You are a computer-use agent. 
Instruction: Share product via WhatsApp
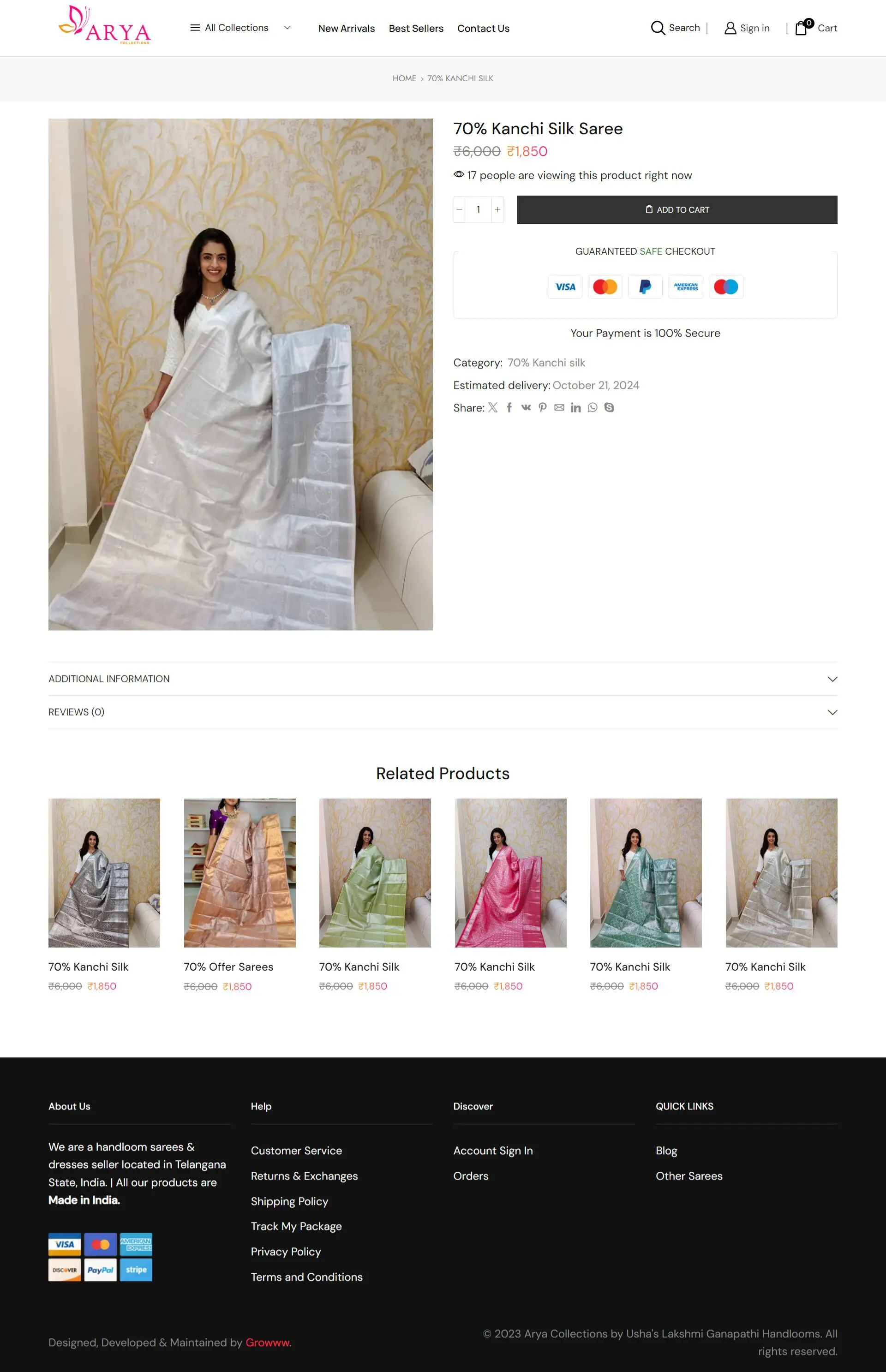click(x=592, y=408)
